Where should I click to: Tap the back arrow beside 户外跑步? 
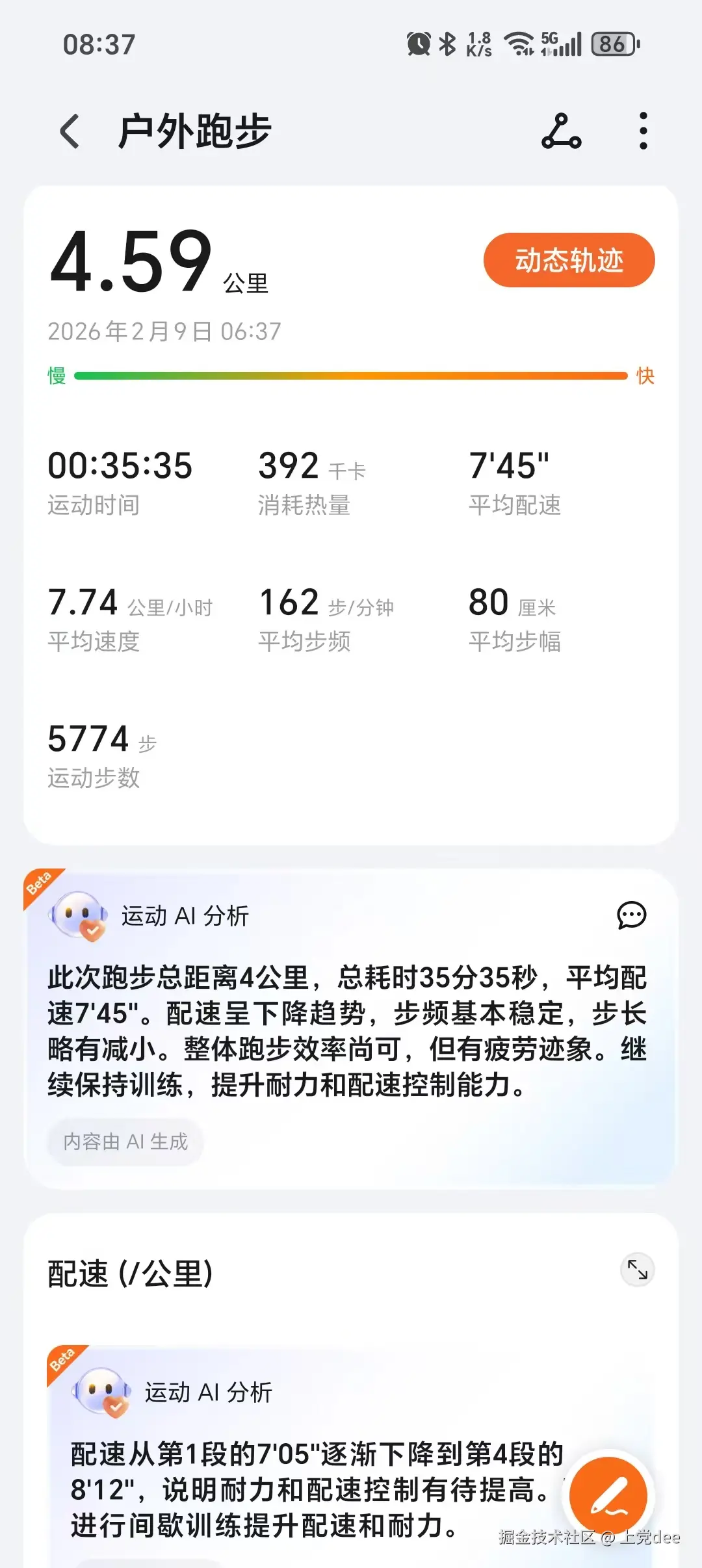coord(69,130)
